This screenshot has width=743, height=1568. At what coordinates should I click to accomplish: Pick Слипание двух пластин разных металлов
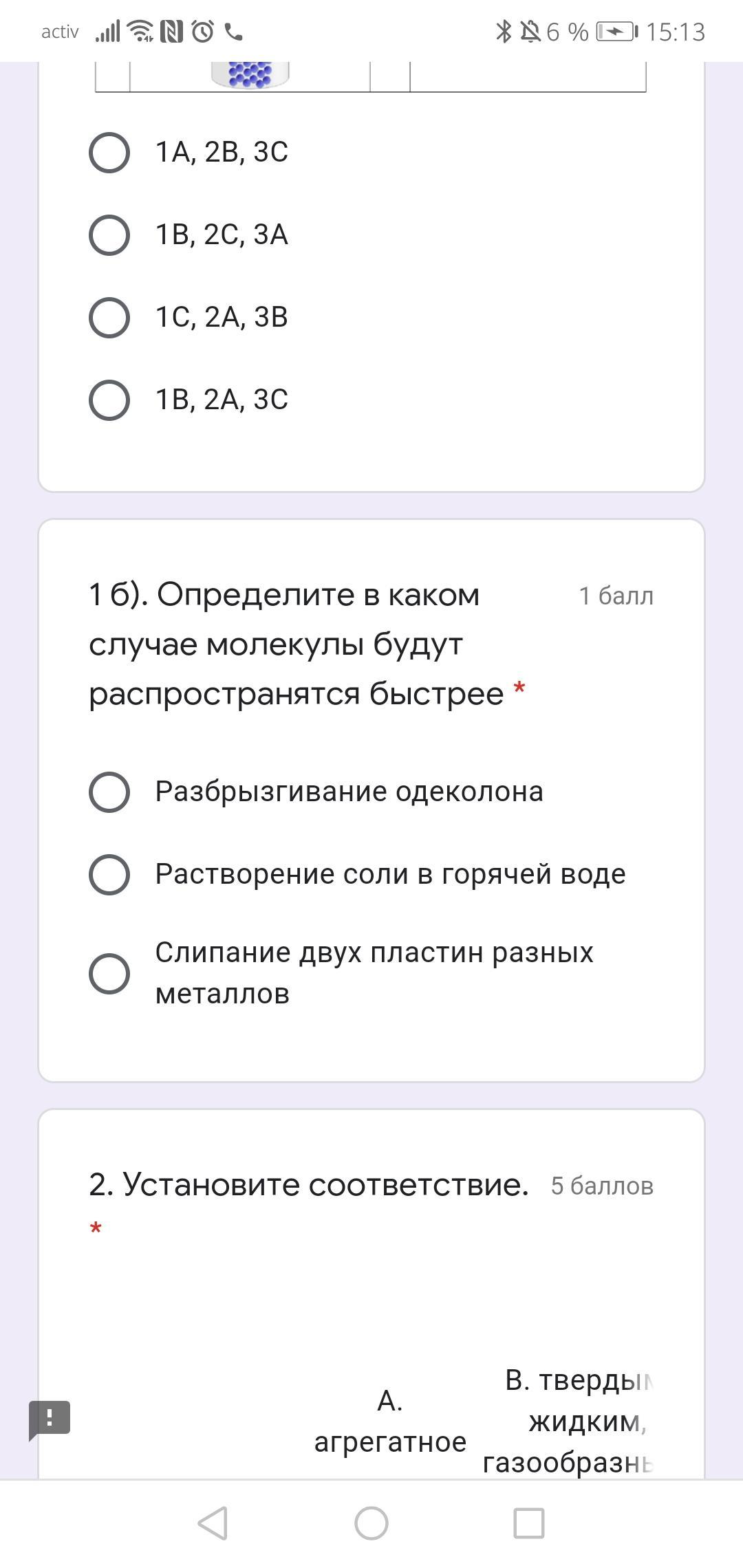pyautogui.click(x=109, y=974)
